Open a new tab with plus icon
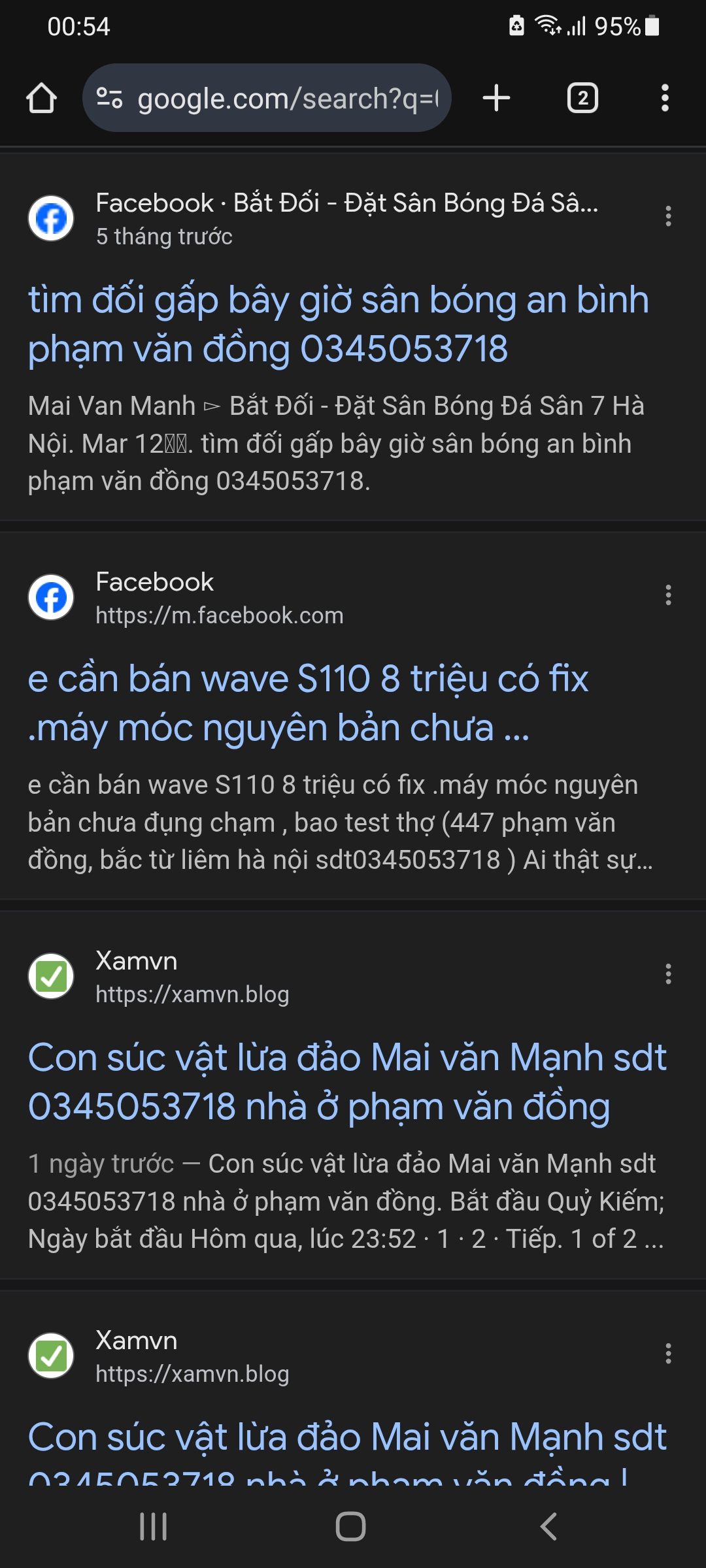 496,98
